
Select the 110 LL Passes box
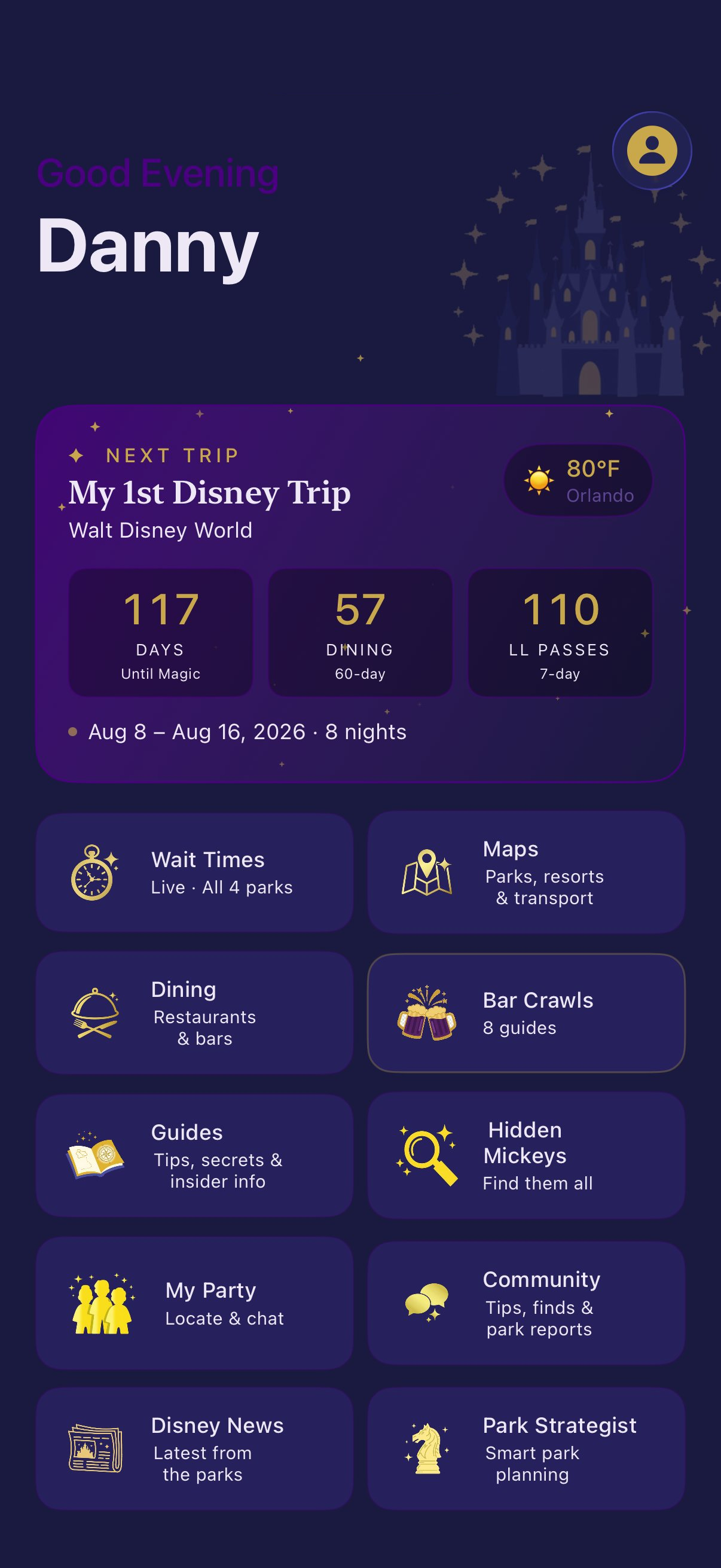pos(560,633)
